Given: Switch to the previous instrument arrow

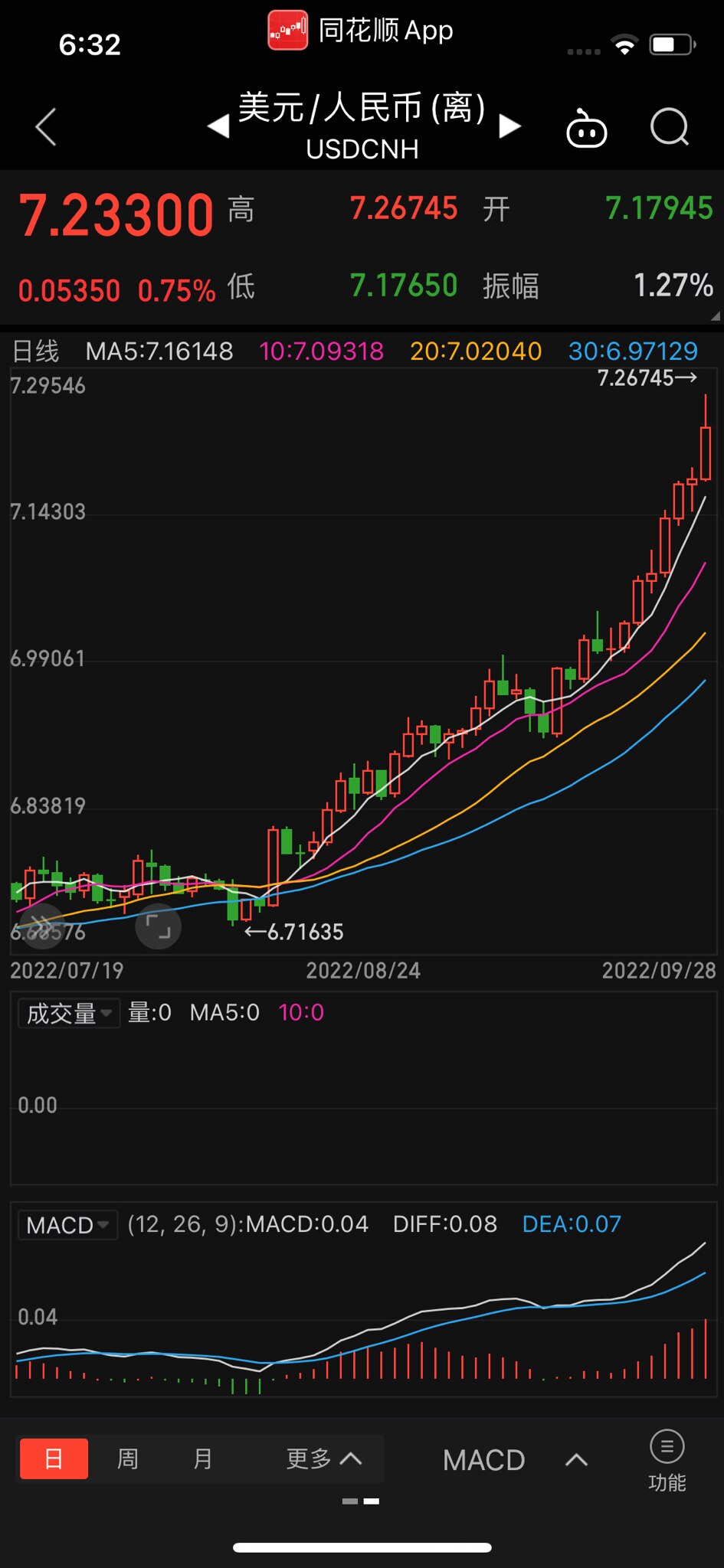Looking at the screenshot, I should [x=218, y=126].
